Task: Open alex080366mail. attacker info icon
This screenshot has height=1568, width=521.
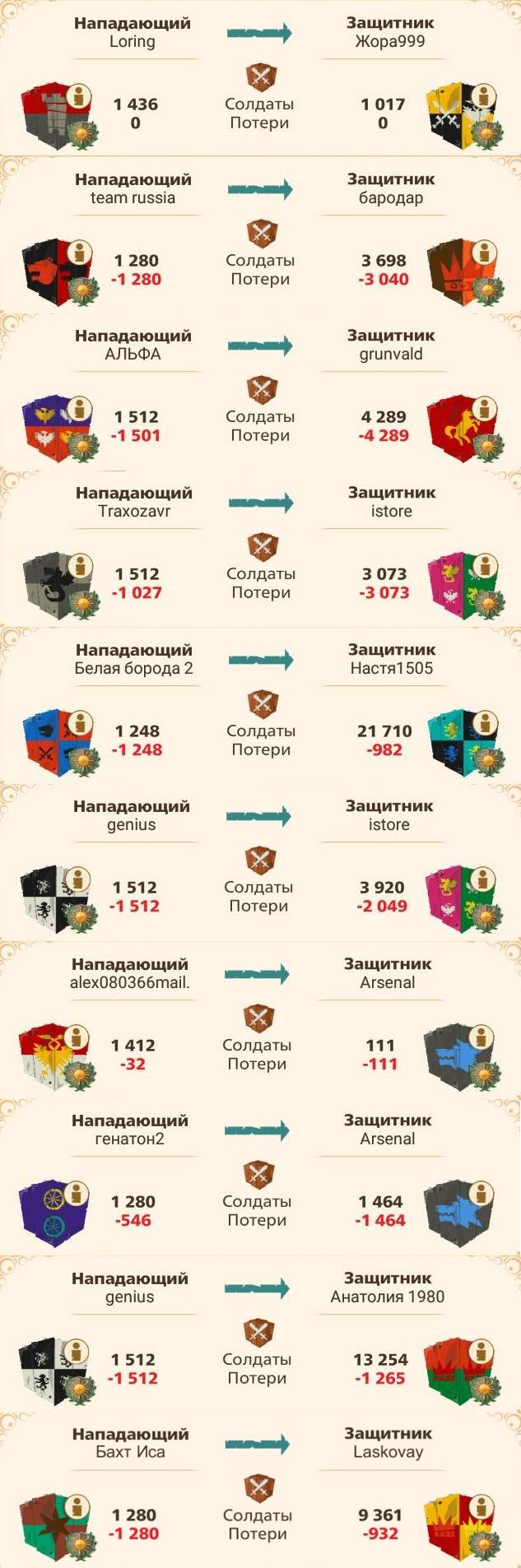Action: coord(77,1037)
